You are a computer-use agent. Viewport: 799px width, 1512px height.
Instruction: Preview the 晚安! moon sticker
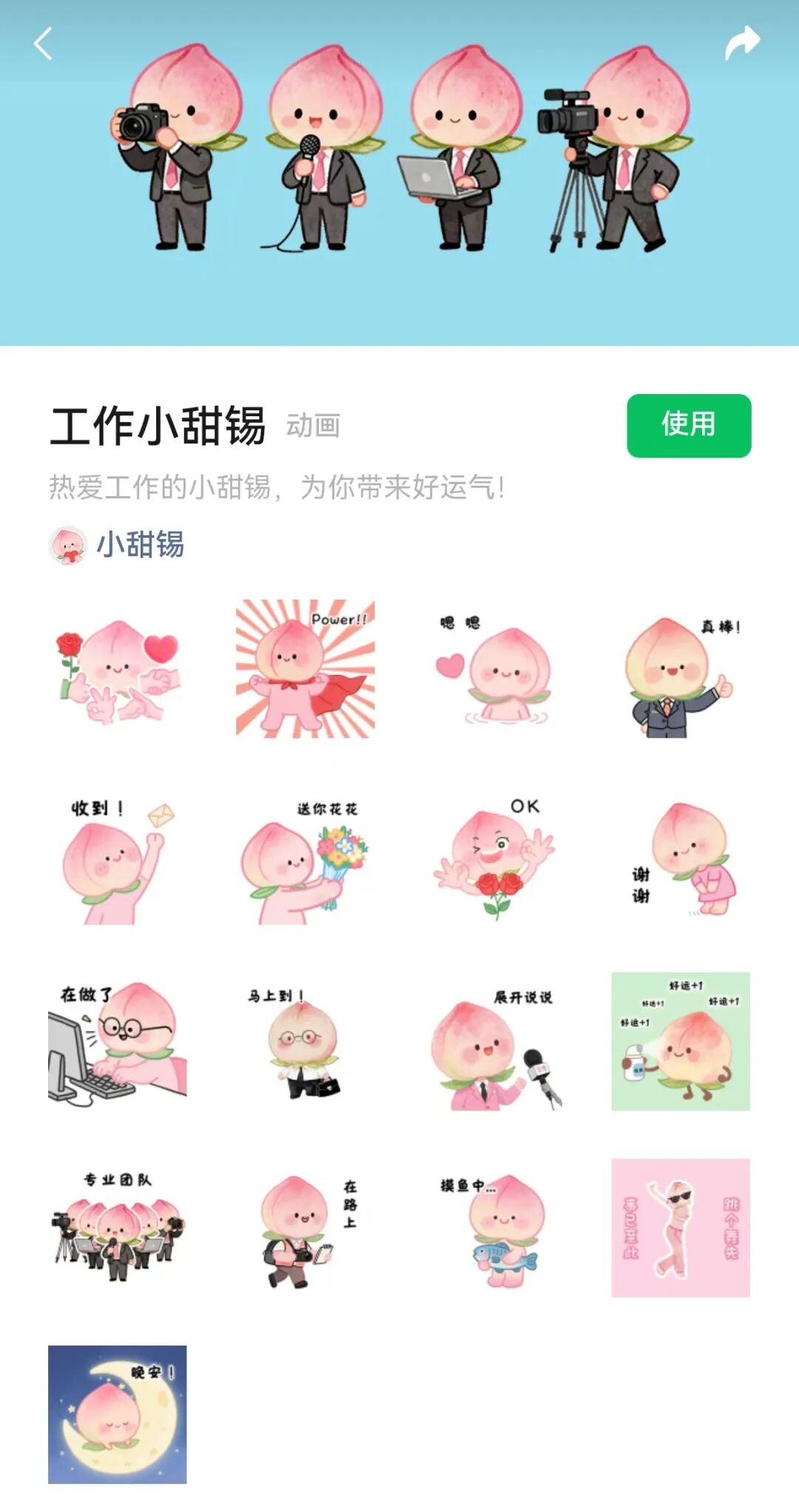[118, 1414]
